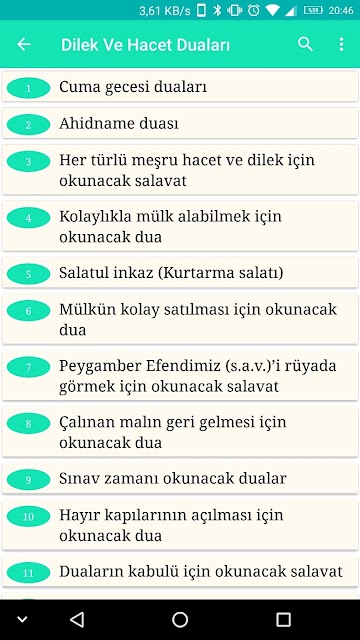Open Hayır kapılarının açılması dua
The image size is (360, 640).
pos(180,525)
